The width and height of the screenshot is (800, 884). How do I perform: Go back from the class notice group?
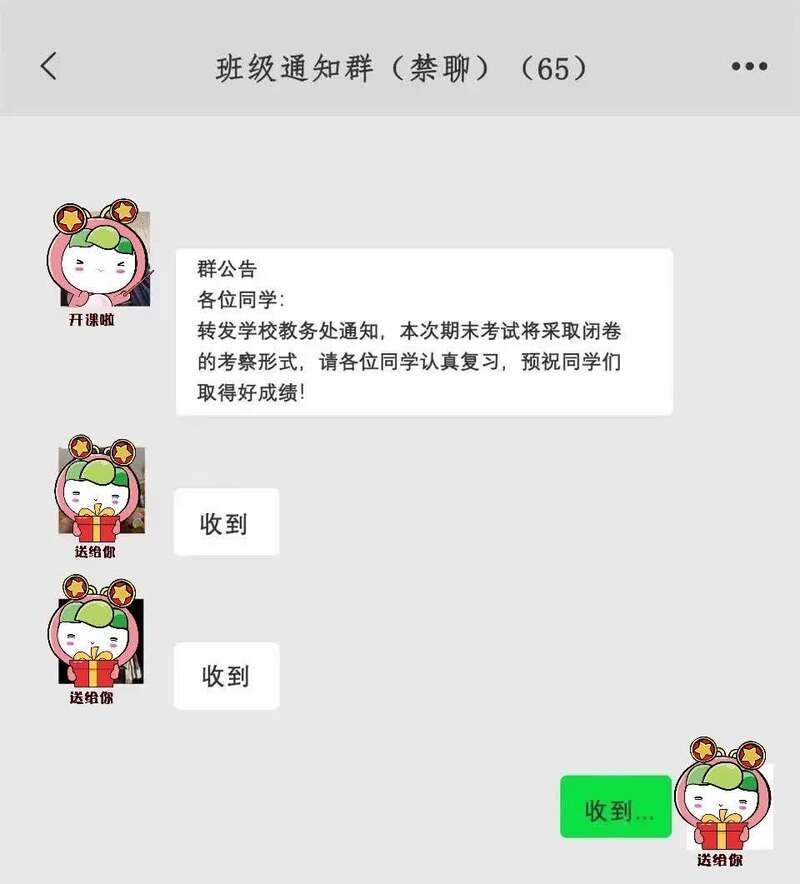[48, 67]
